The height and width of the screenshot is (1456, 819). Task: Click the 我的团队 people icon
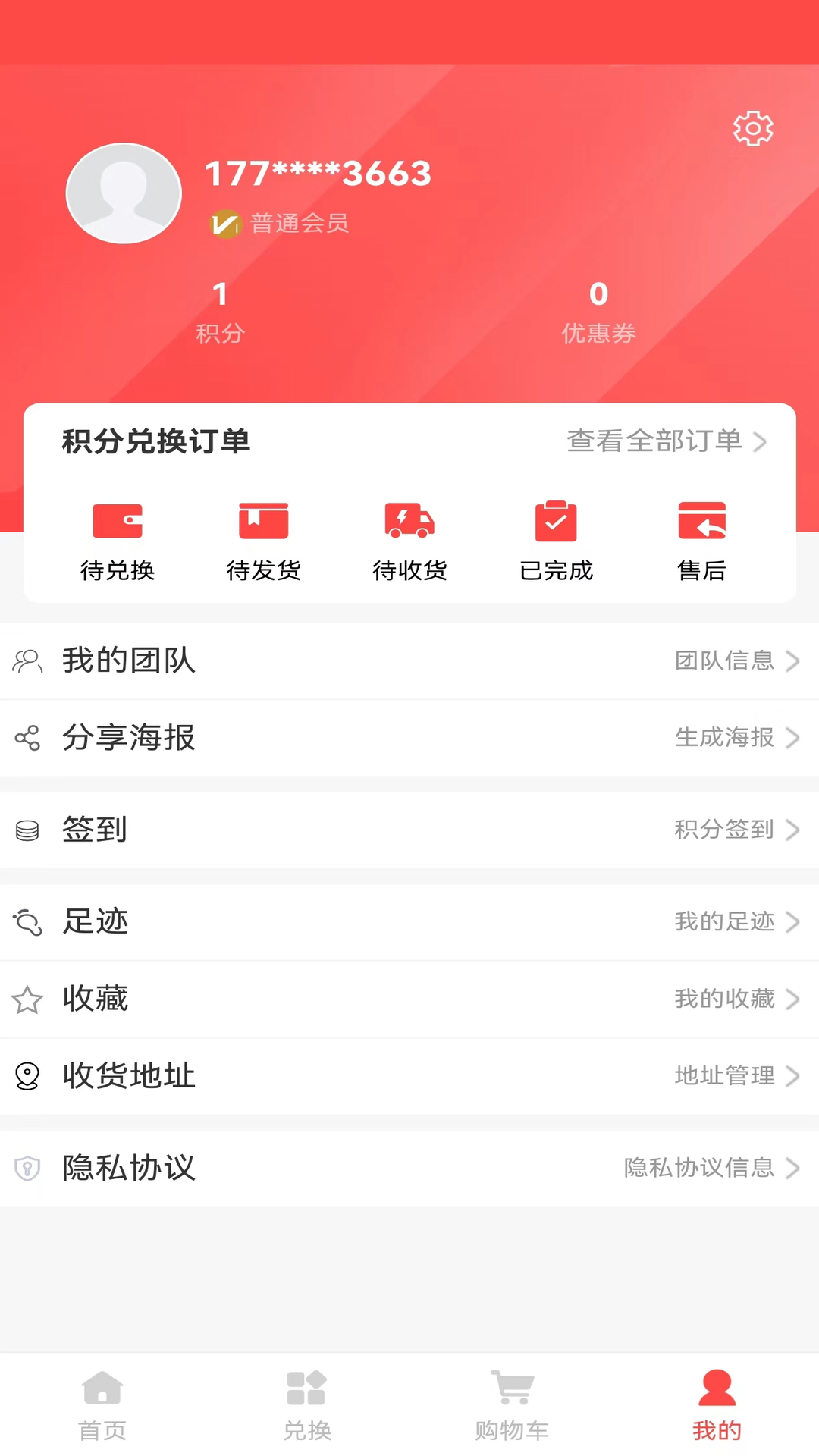coord(27,661)
